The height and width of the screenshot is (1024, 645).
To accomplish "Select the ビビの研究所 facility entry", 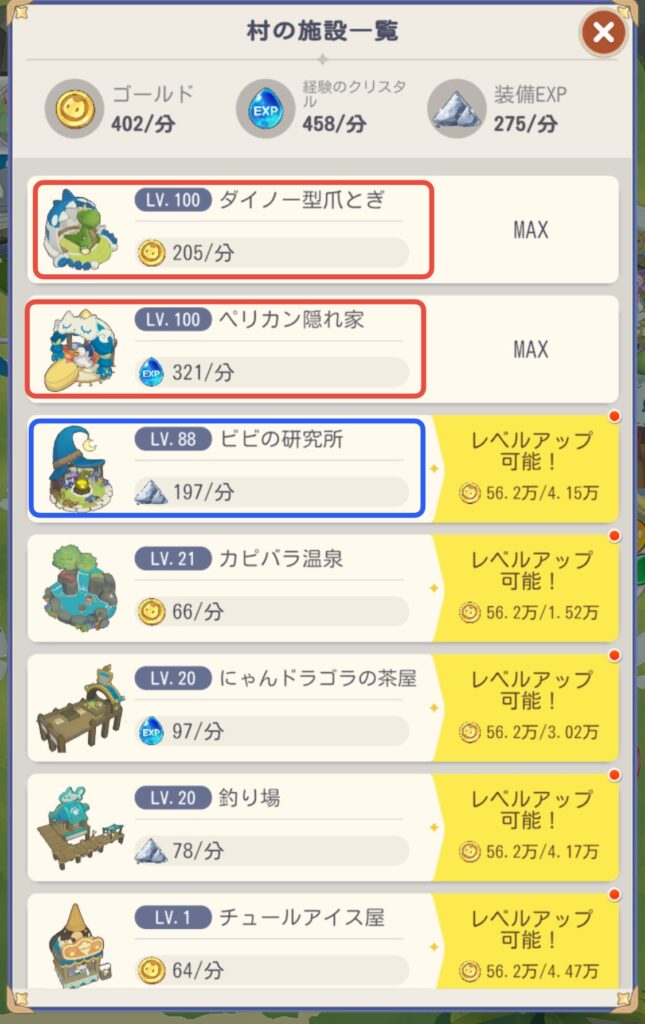I will click(x=228, y=468).
